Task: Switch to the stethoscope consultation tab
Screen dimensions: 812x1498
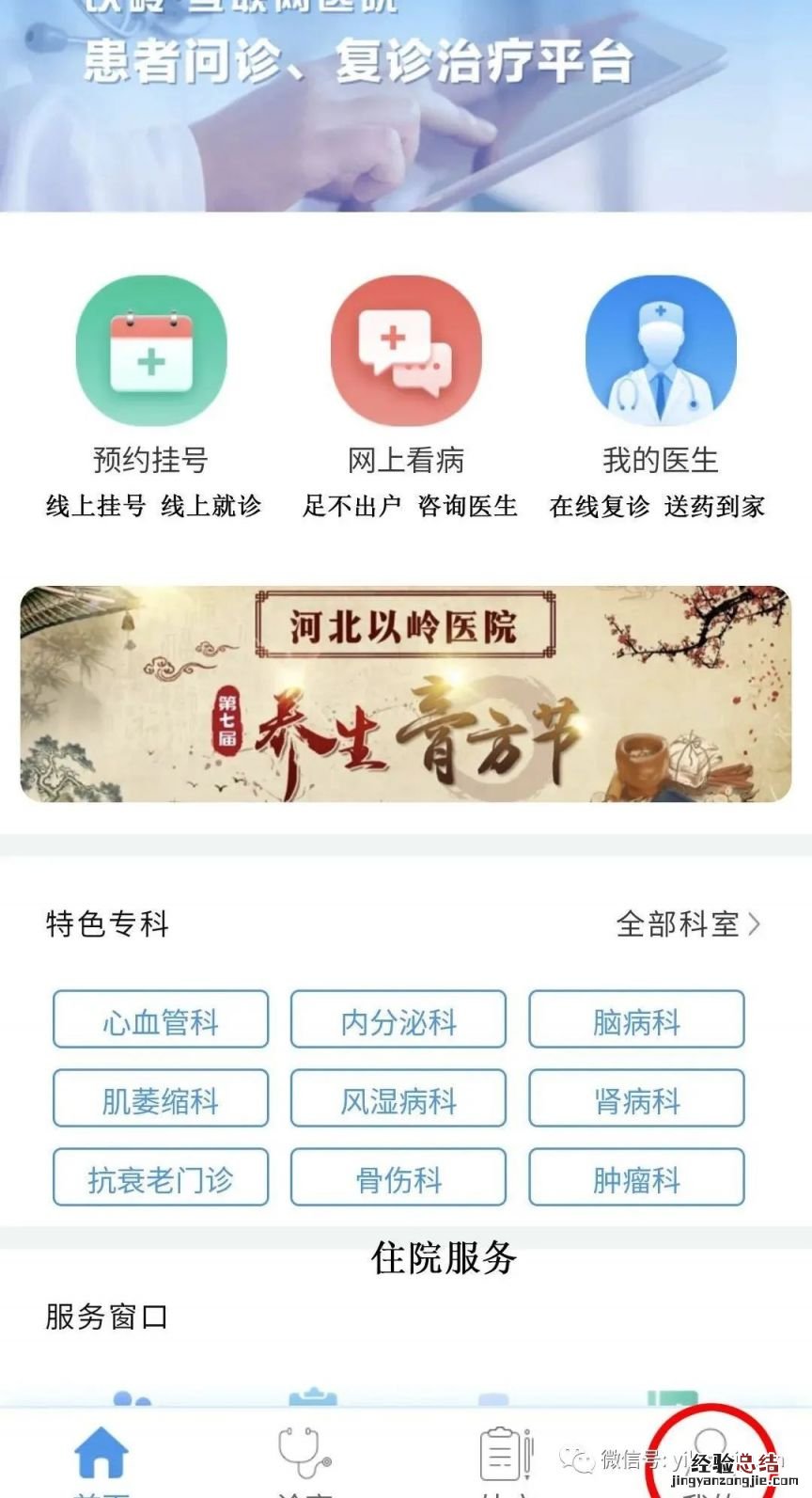Action: 304,1454
